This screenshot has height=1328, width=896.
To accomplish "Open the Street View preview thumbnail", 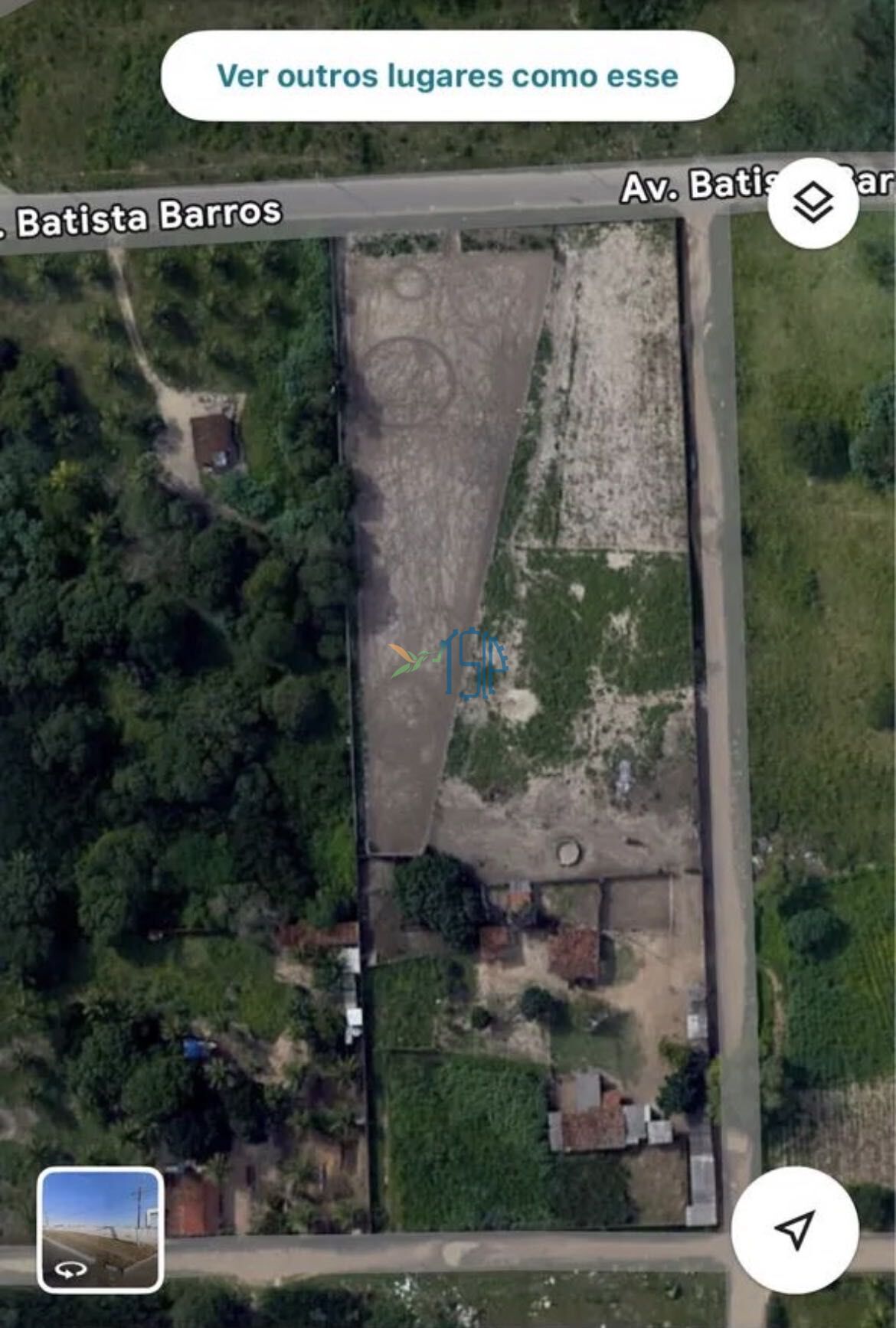I will 100,1228.
